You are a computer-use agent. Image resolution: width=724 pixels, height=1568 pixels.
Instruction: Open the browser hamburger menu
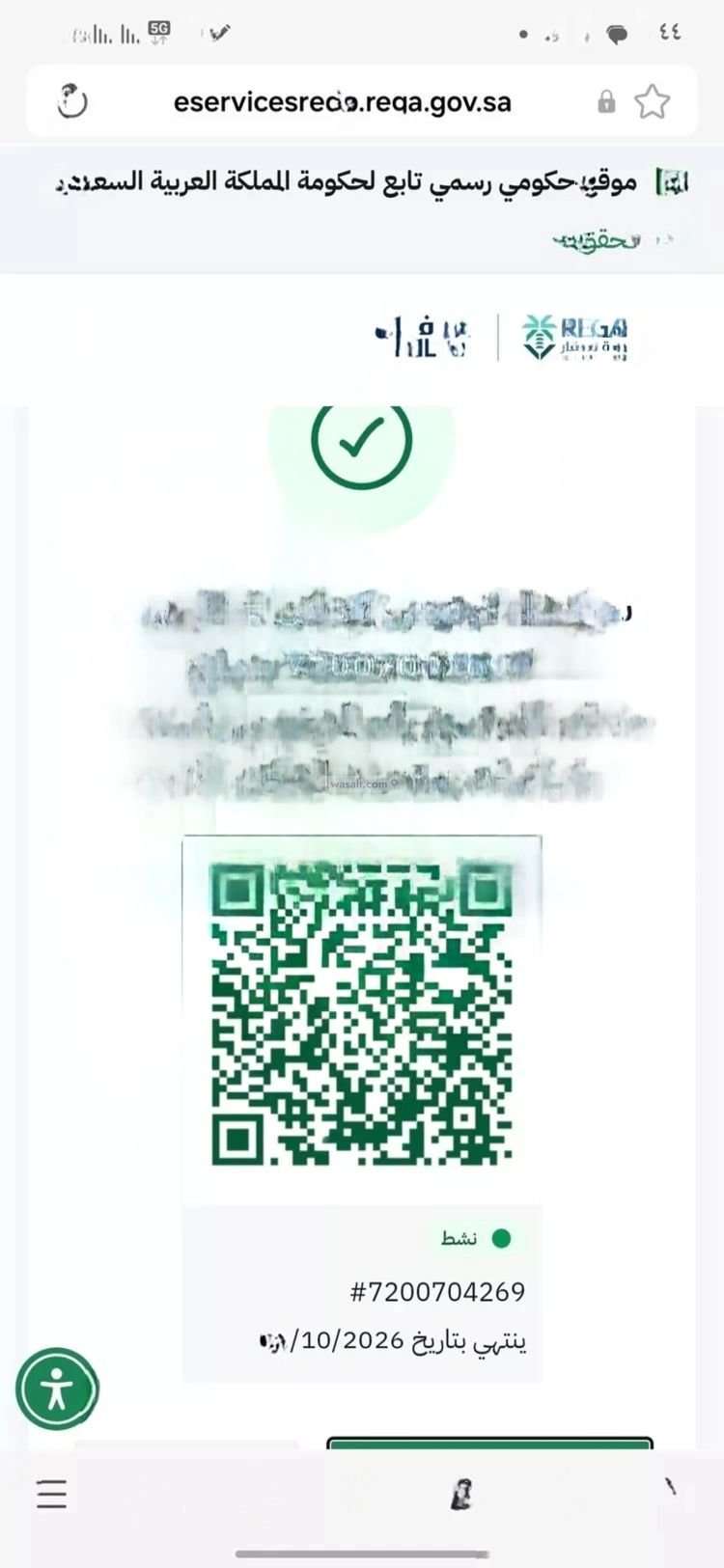click(52, 1493)
